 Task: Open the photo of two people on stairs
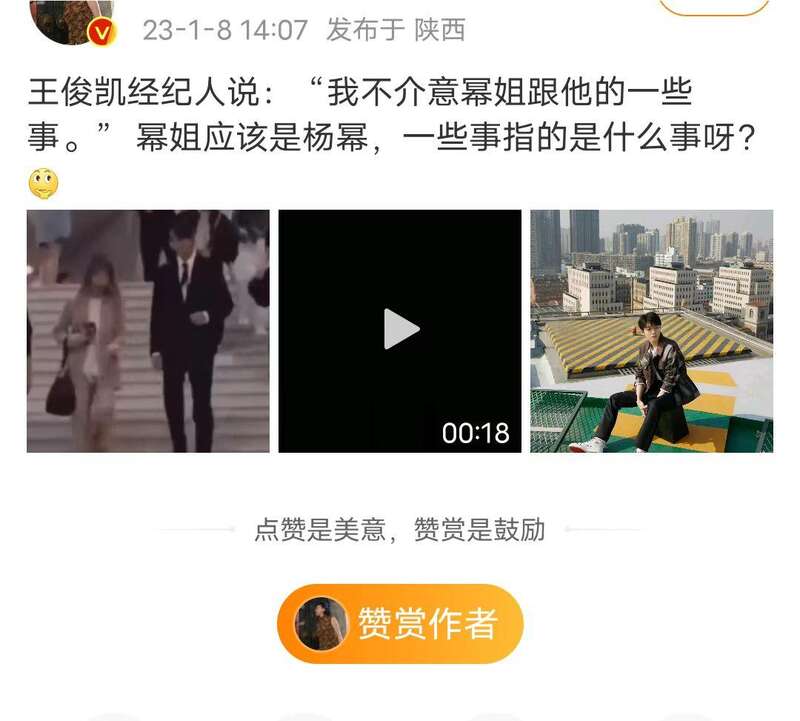(x=148, y=331)
